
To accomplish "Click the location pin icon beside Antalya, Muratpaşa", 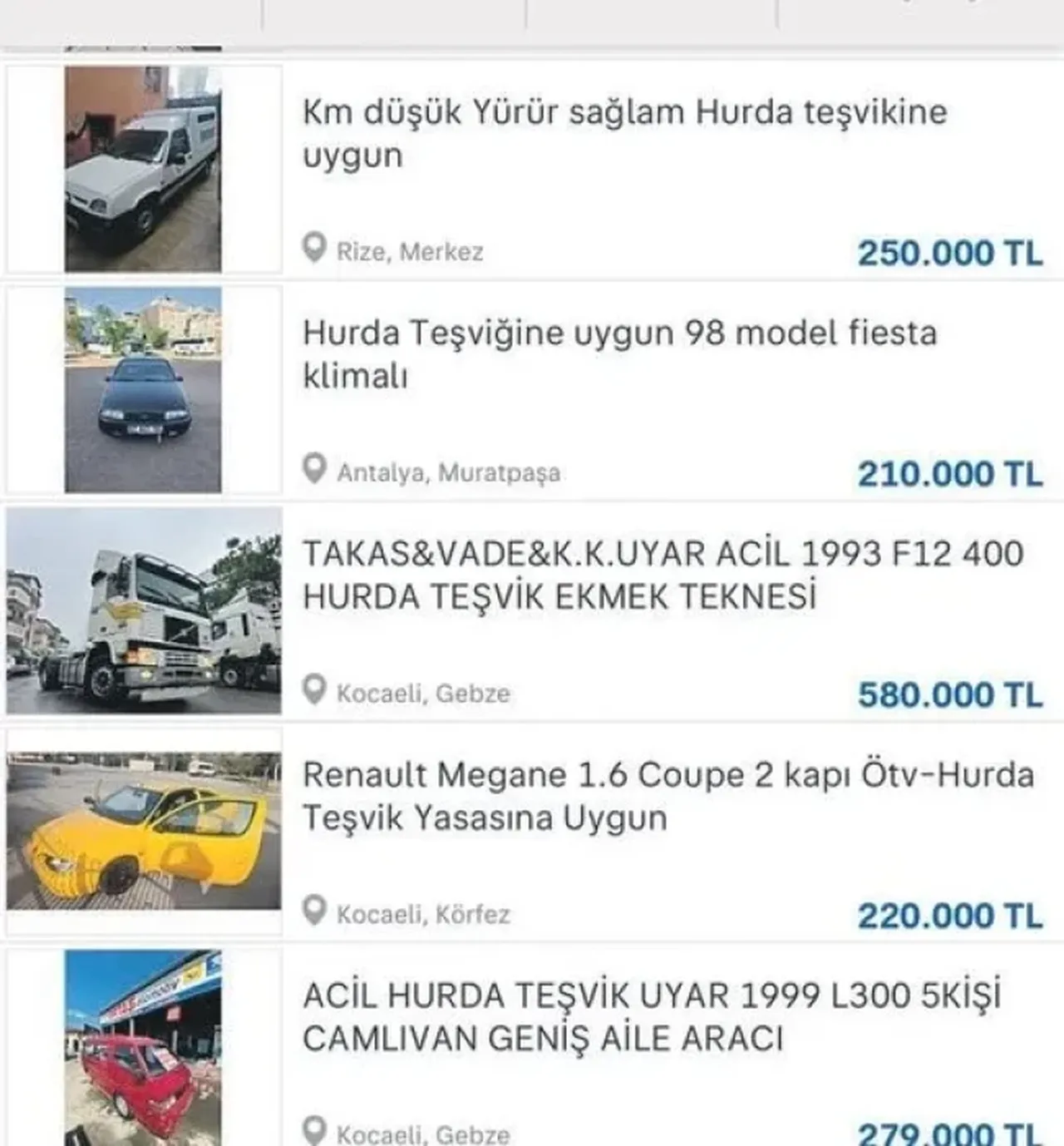I will [x=316, y=471].
